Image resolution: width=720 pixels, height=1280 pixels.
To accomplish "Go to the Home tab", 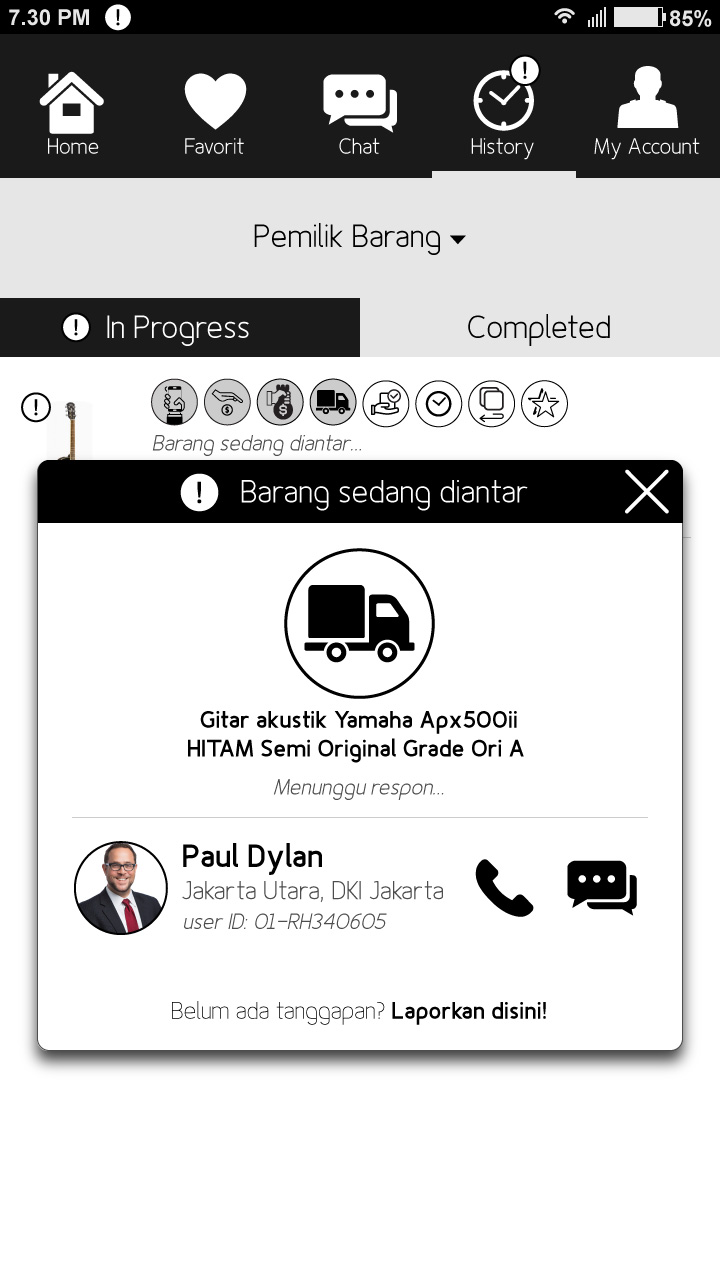I will pos(72,113).
